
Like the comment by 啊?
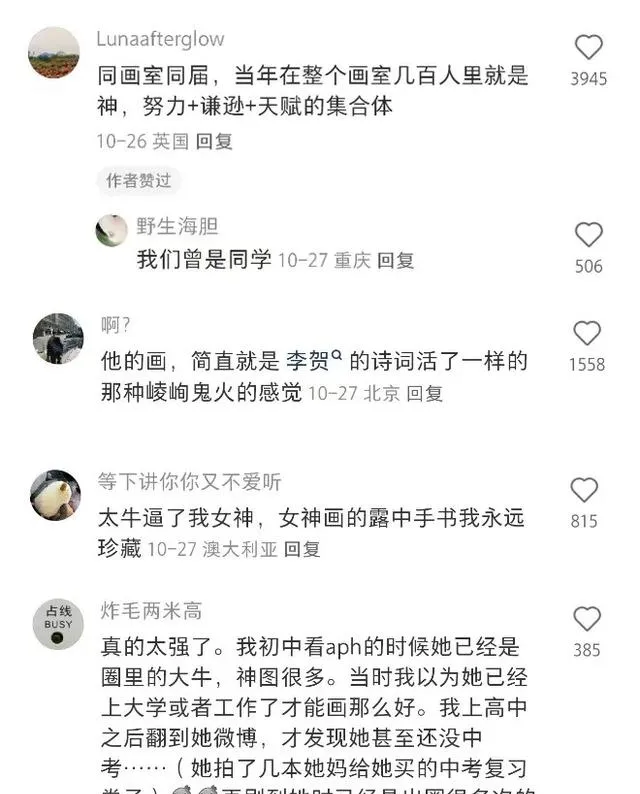coord(587,334)
